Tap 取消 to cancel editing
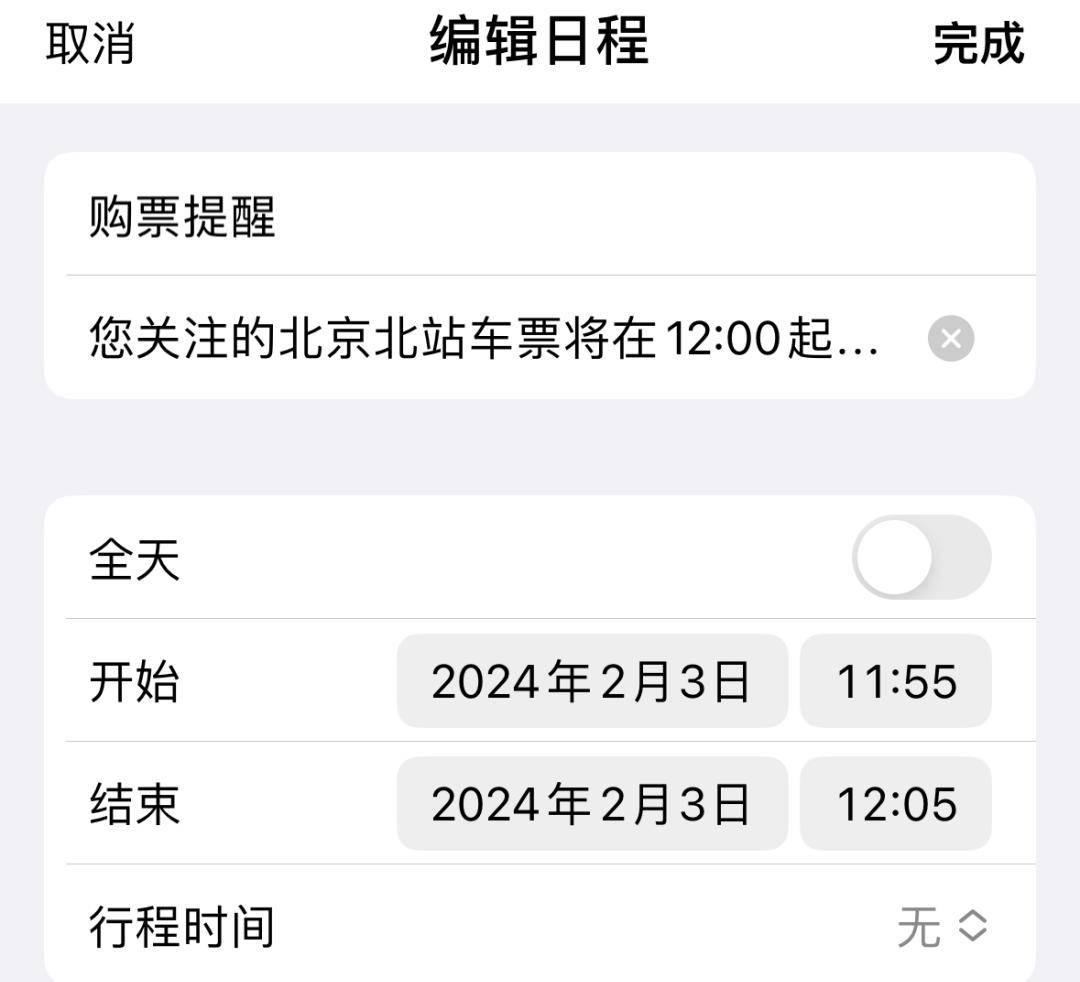Viewport: 1080px width, 982px height. pyautogui.click(x=90, y=45)
